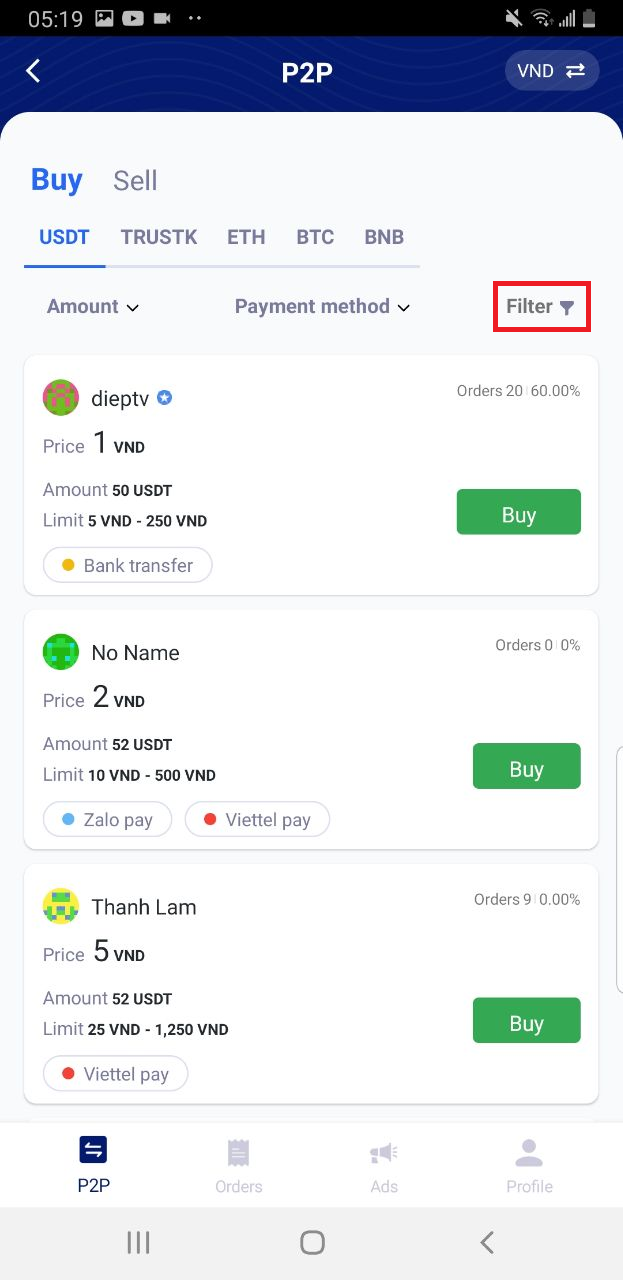623x1280 pixels.
Task: Open the Ads tab
Action: 384,1166
